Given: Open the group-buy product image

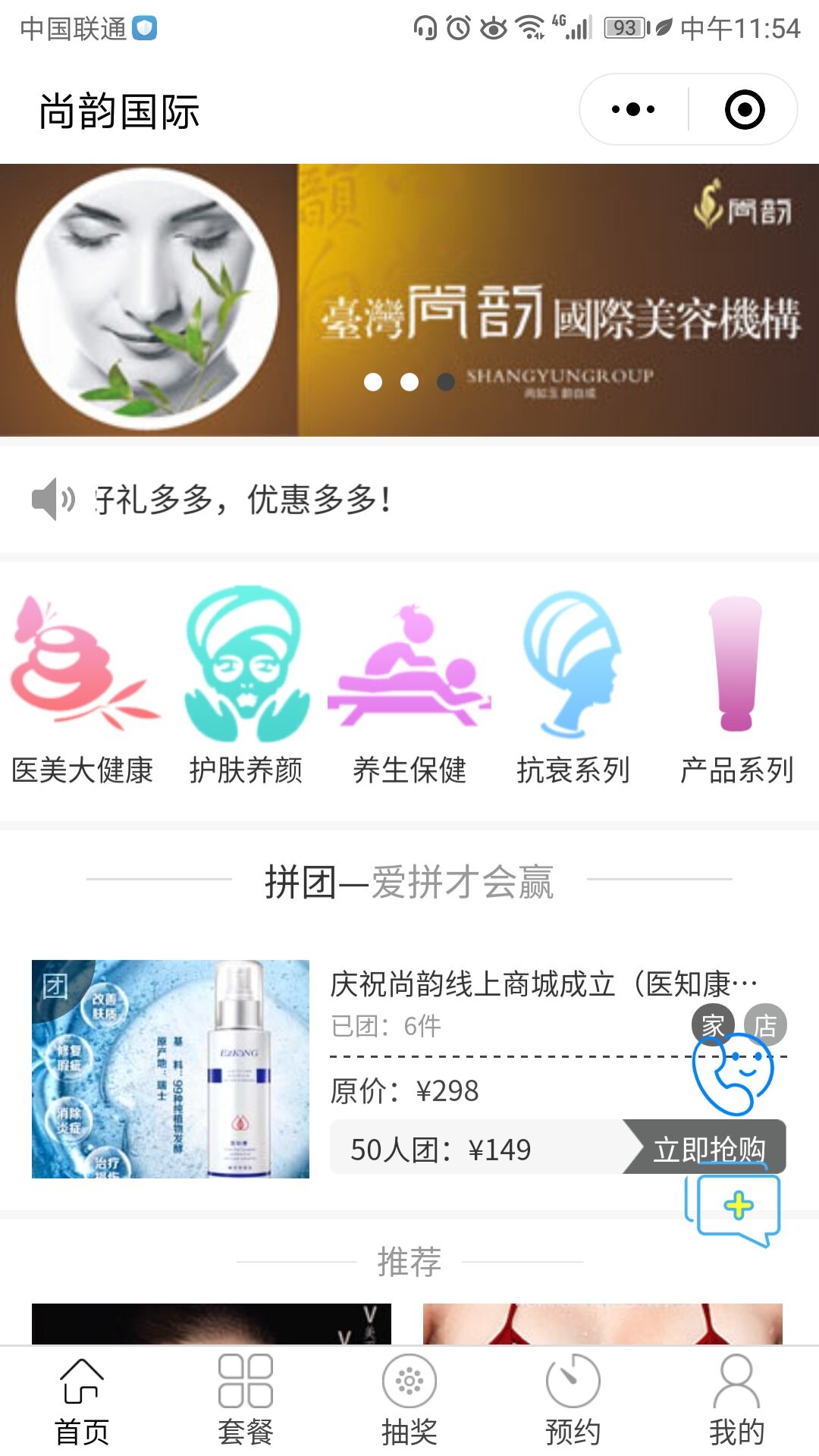Looking at the screenshot, I should (171, 1068).
